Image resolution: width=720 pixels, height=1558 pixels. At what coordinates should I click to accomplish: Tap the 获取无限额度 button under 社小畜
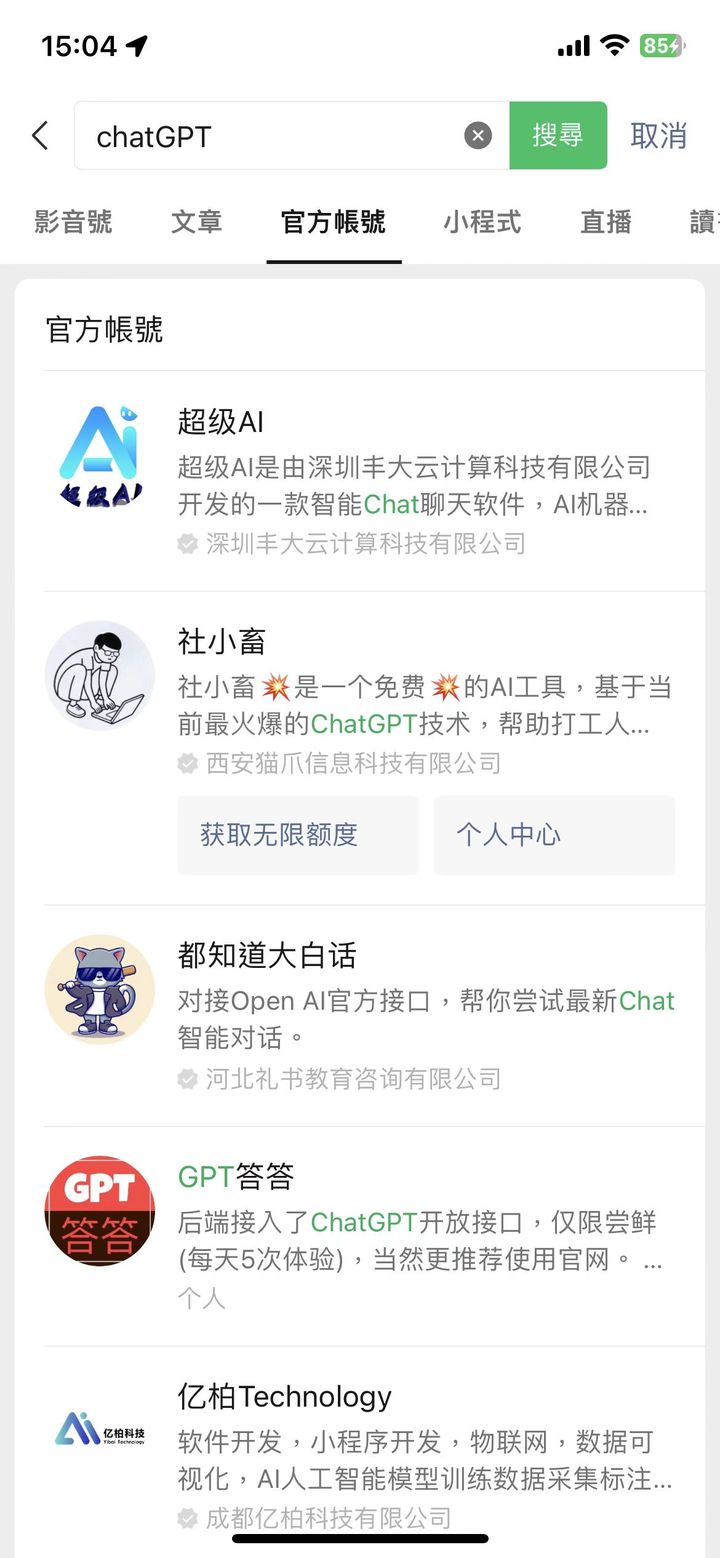[x=297, y=835]
